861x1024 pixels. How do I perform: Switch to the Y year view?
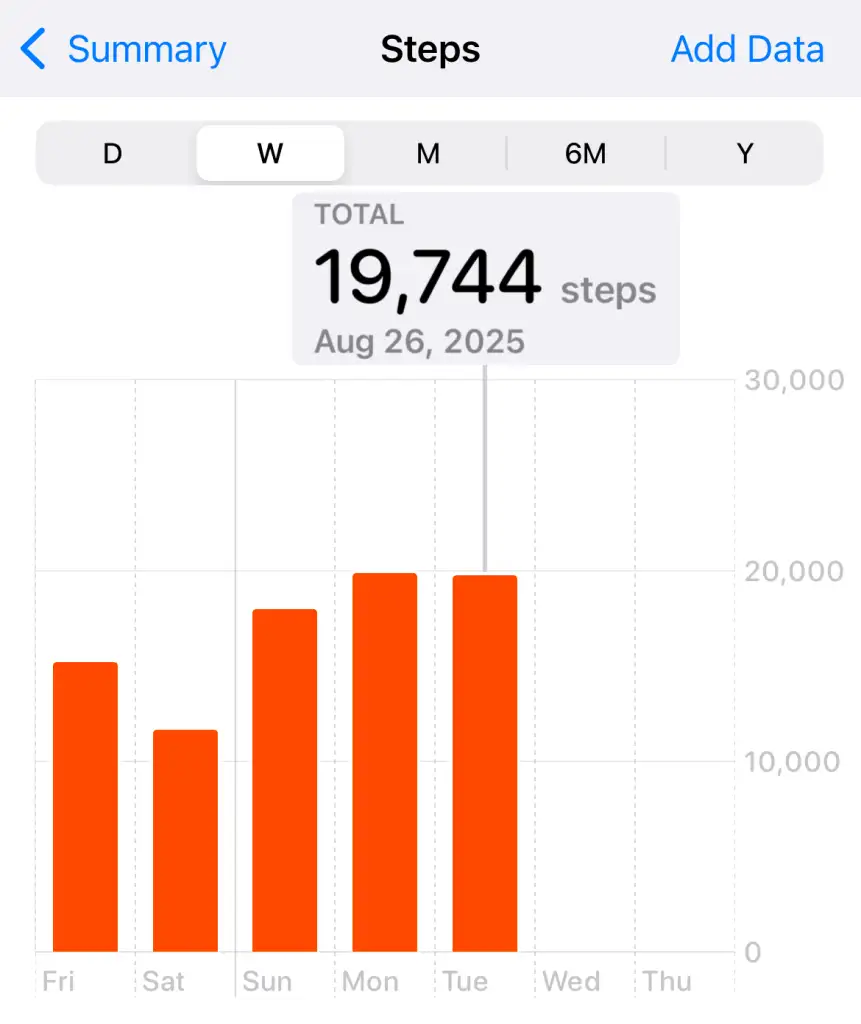744,153
